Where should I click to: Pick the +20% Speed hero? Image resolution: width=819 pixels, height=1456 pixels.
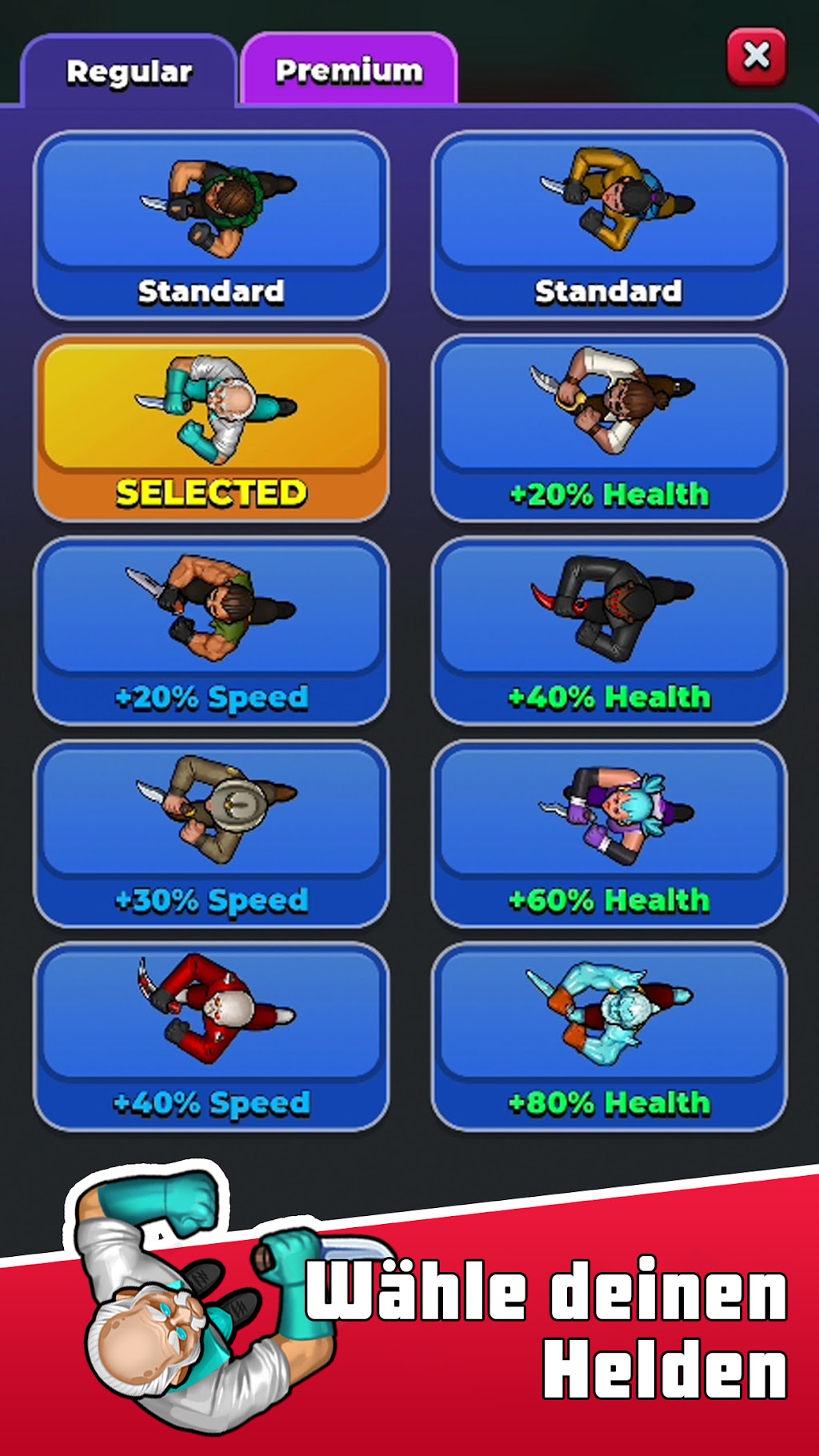pyautogui.click(x=211, y=631)
